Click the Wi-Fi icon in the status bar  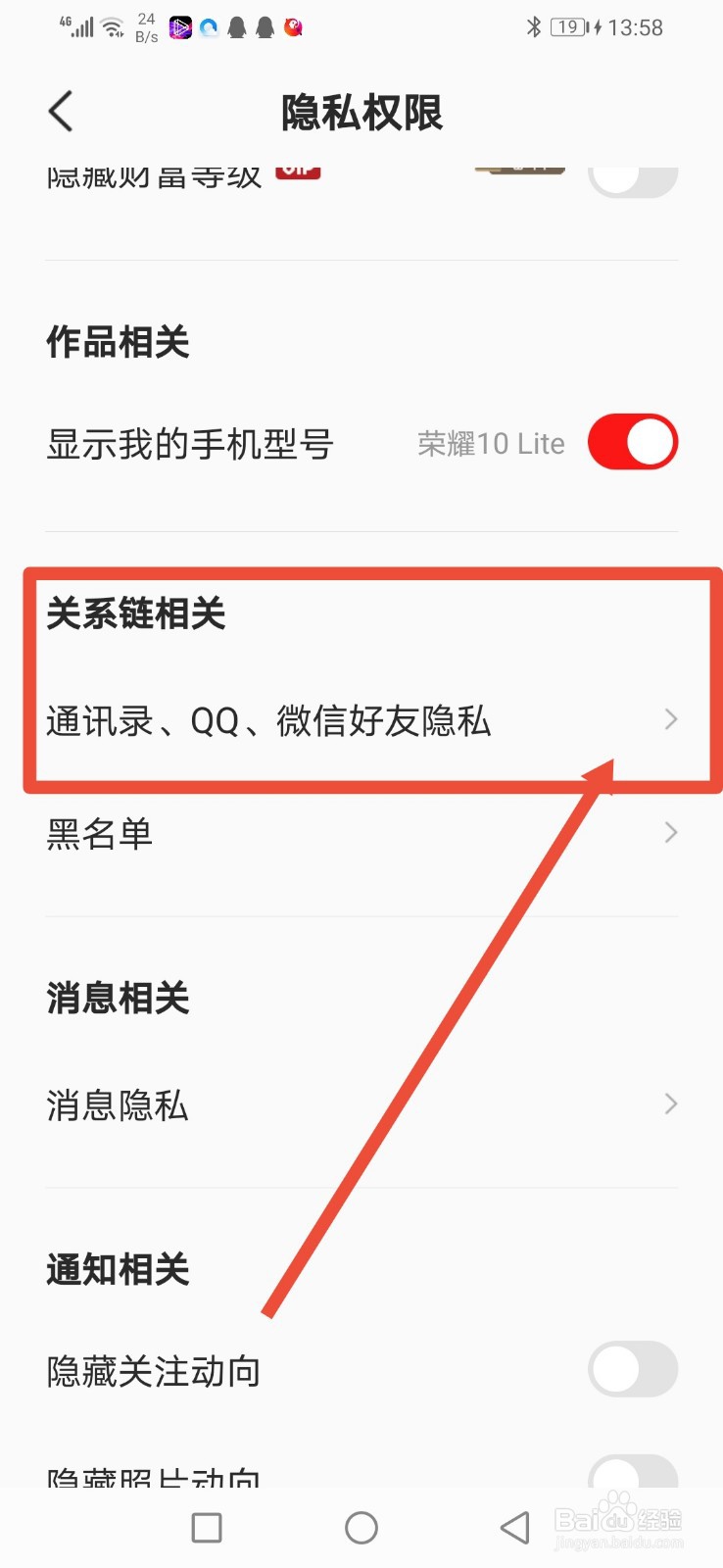click(x=110, y=25)
